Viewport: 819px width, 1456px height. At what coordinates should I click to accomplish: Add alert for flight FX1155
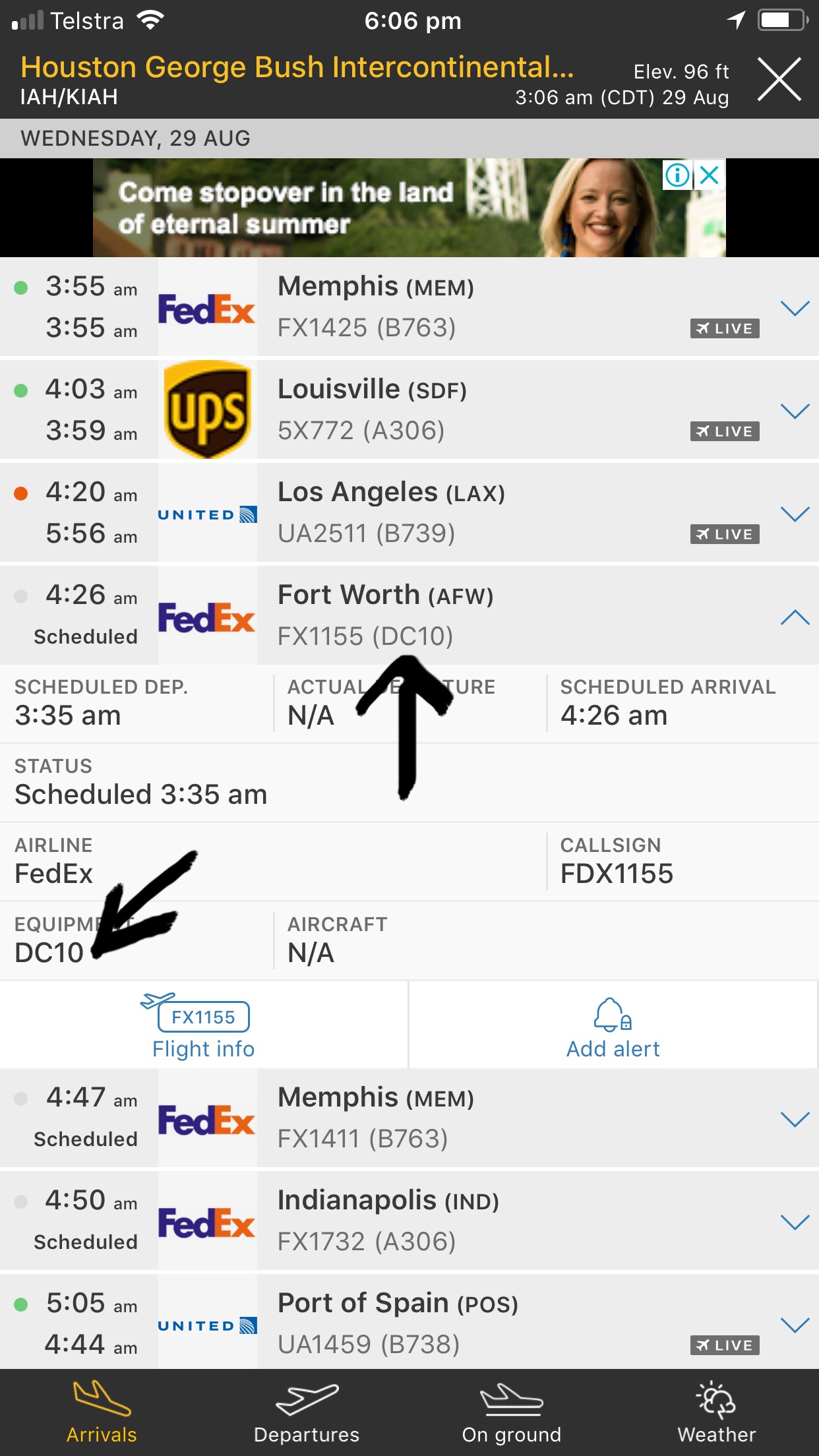pyautogui.click(x=613, y=1025)
